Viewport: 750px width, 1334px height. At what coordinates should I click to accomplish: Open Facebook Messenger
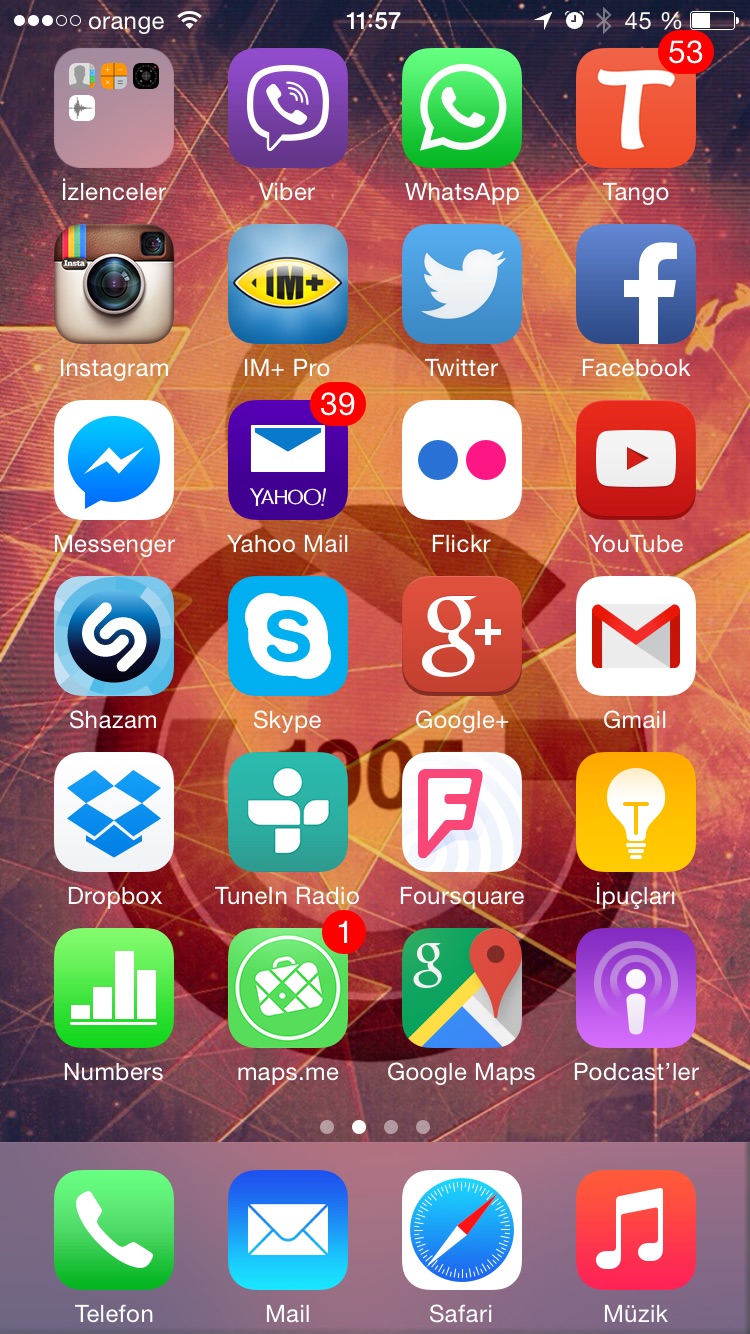click(x=114, y=460)
